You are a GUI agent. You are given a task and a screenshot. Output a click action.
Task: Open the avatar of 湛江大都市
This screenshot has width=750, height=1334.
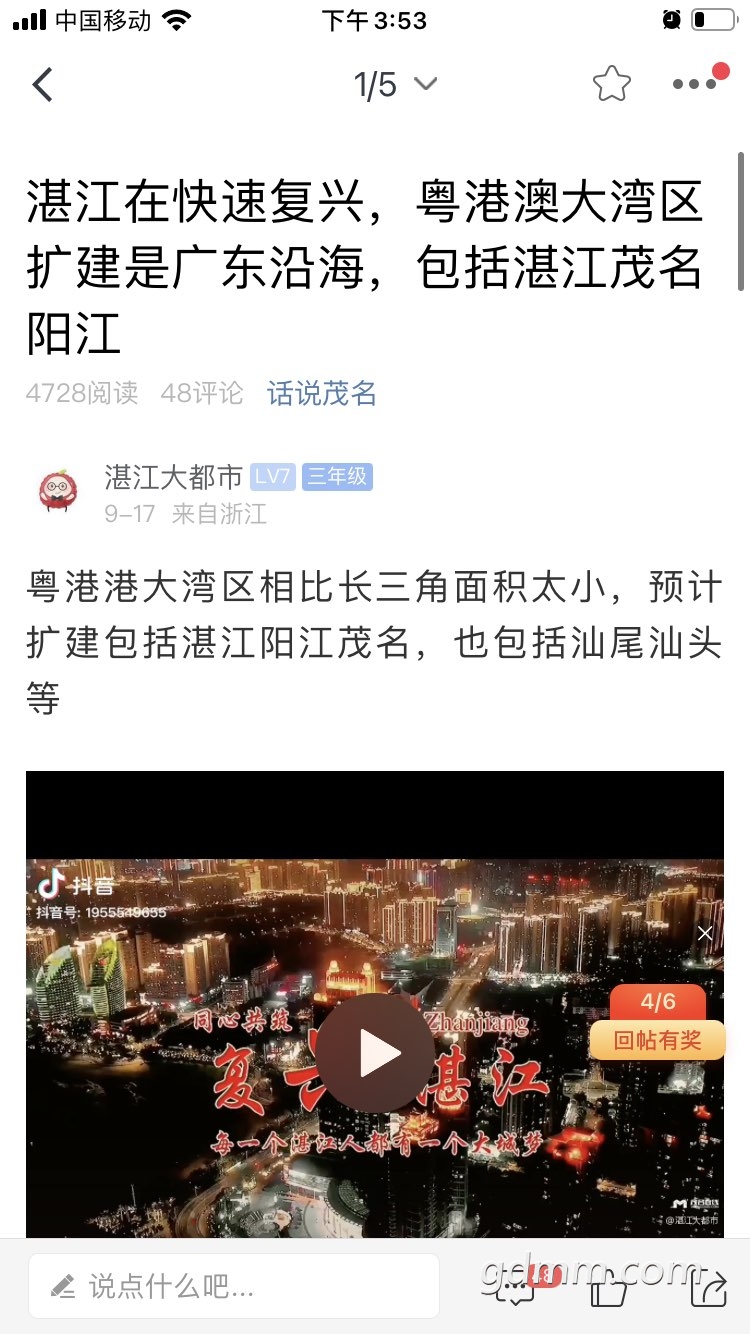pyautogui.click(x=59, y=491)
